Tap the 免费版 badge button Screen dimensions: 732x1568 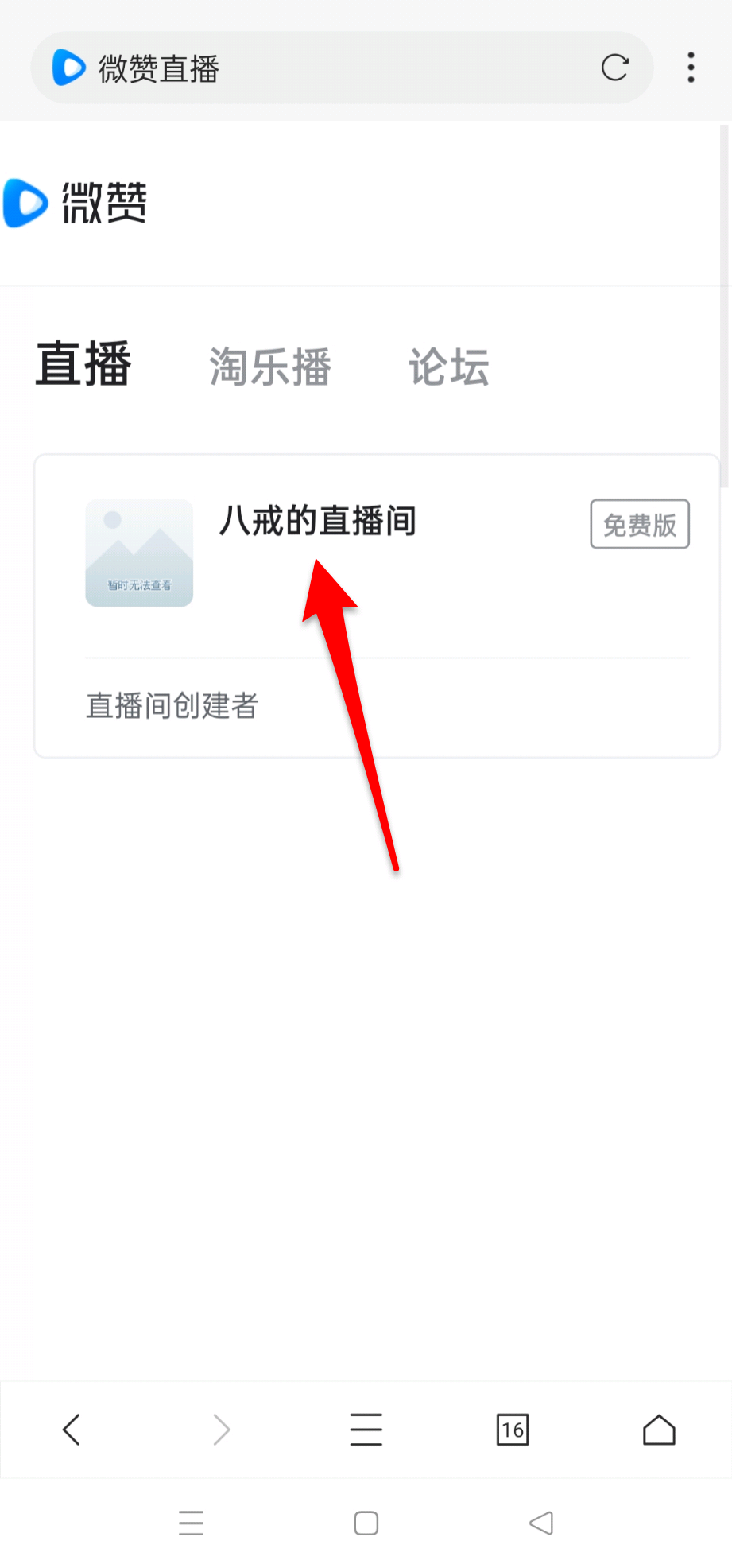tap(639, 525)
